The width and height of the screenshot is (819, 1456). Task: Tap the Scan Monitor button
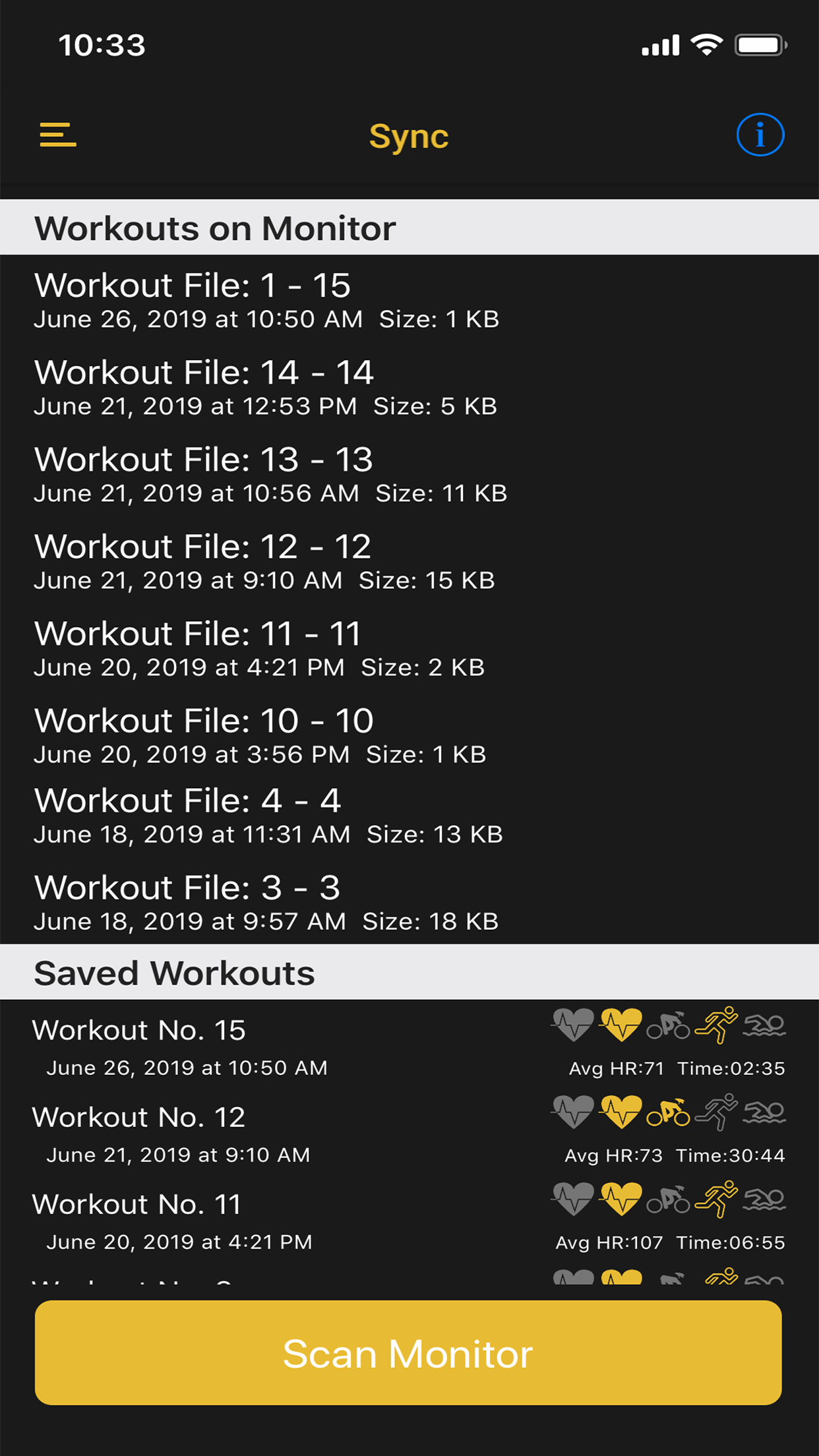coord(408,1352)
